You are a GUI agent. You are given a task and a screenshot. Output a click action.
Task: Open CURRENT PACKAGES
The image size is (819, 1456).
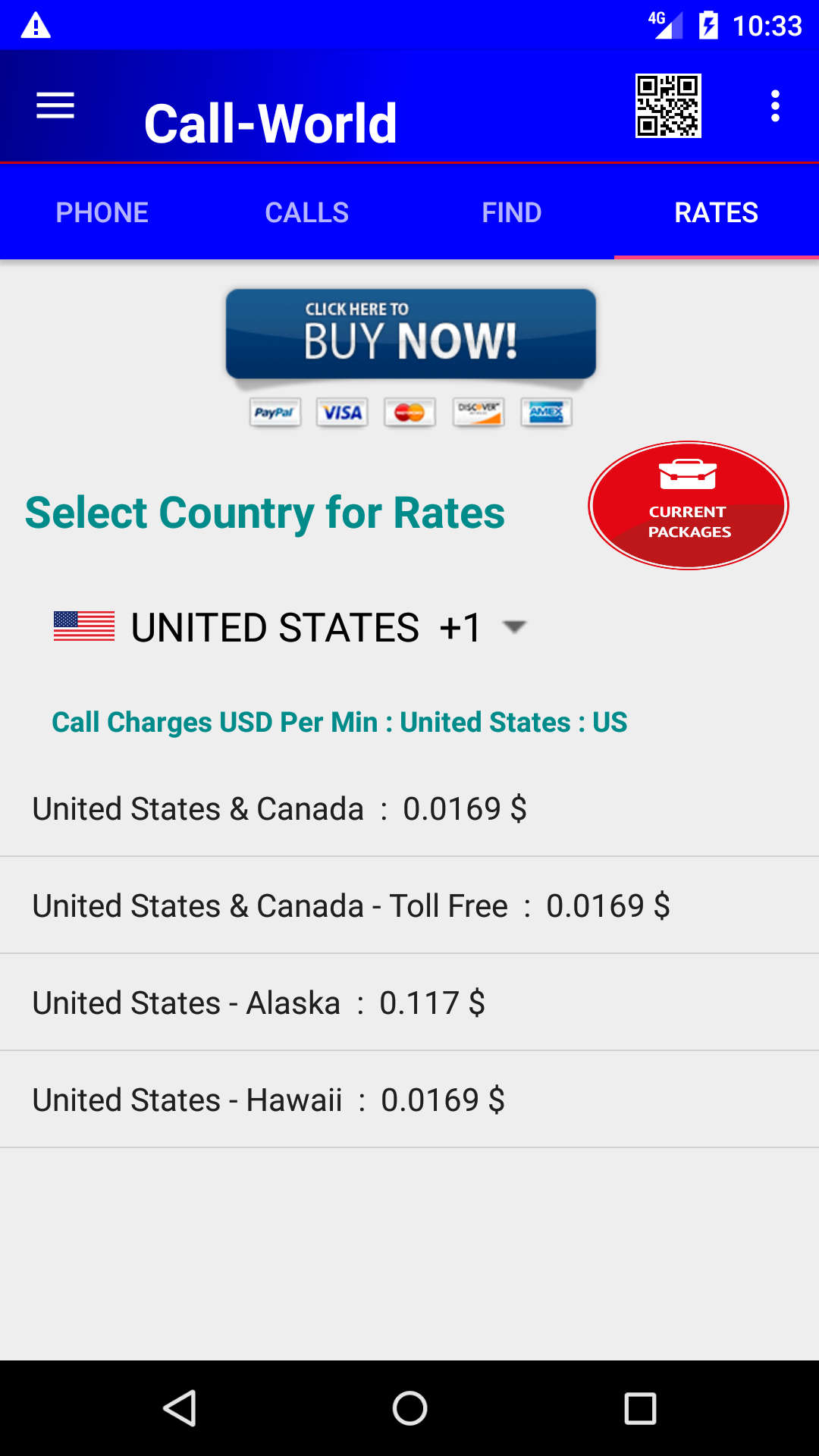[688, 504]
